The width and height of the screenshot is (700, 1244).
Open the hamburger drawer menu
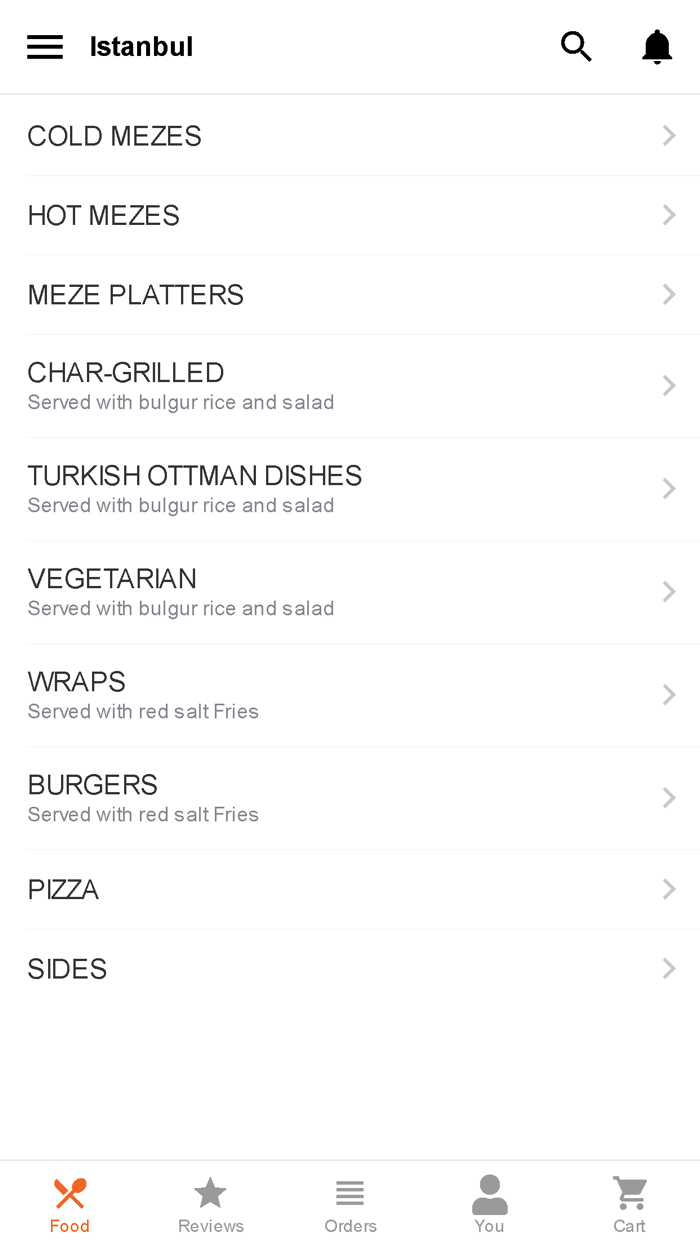coord(45,47)
